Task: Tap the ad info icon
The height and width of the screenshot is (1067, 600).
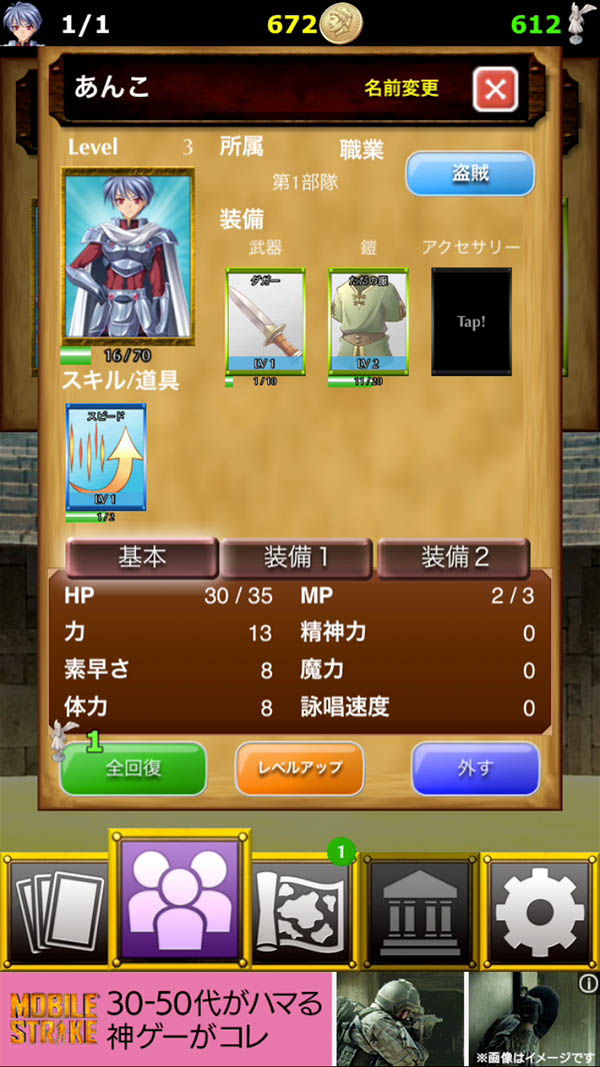Action: click(589, 983)
